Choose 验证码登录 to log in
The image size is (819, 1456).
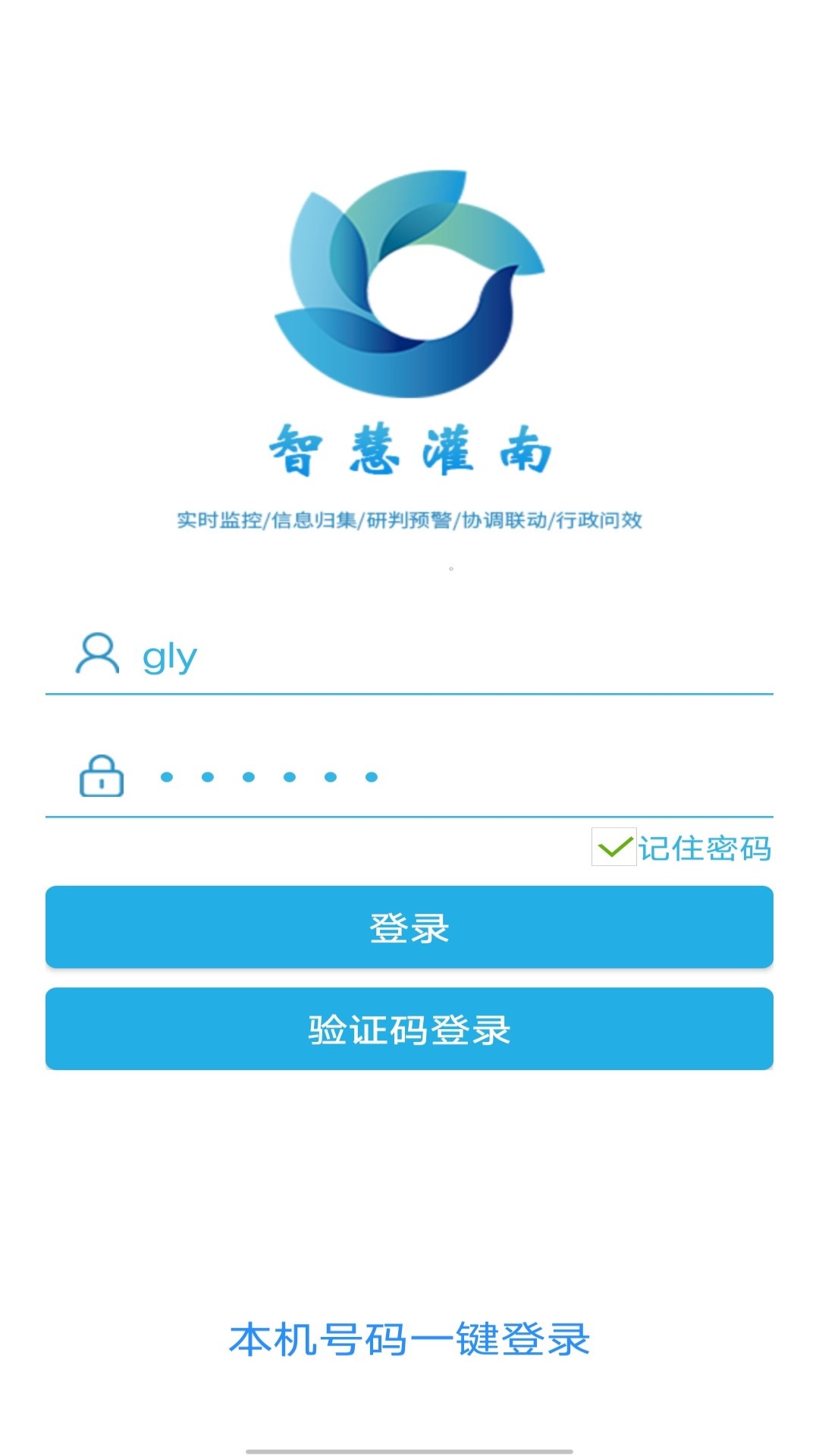[x=409, y=1029]
